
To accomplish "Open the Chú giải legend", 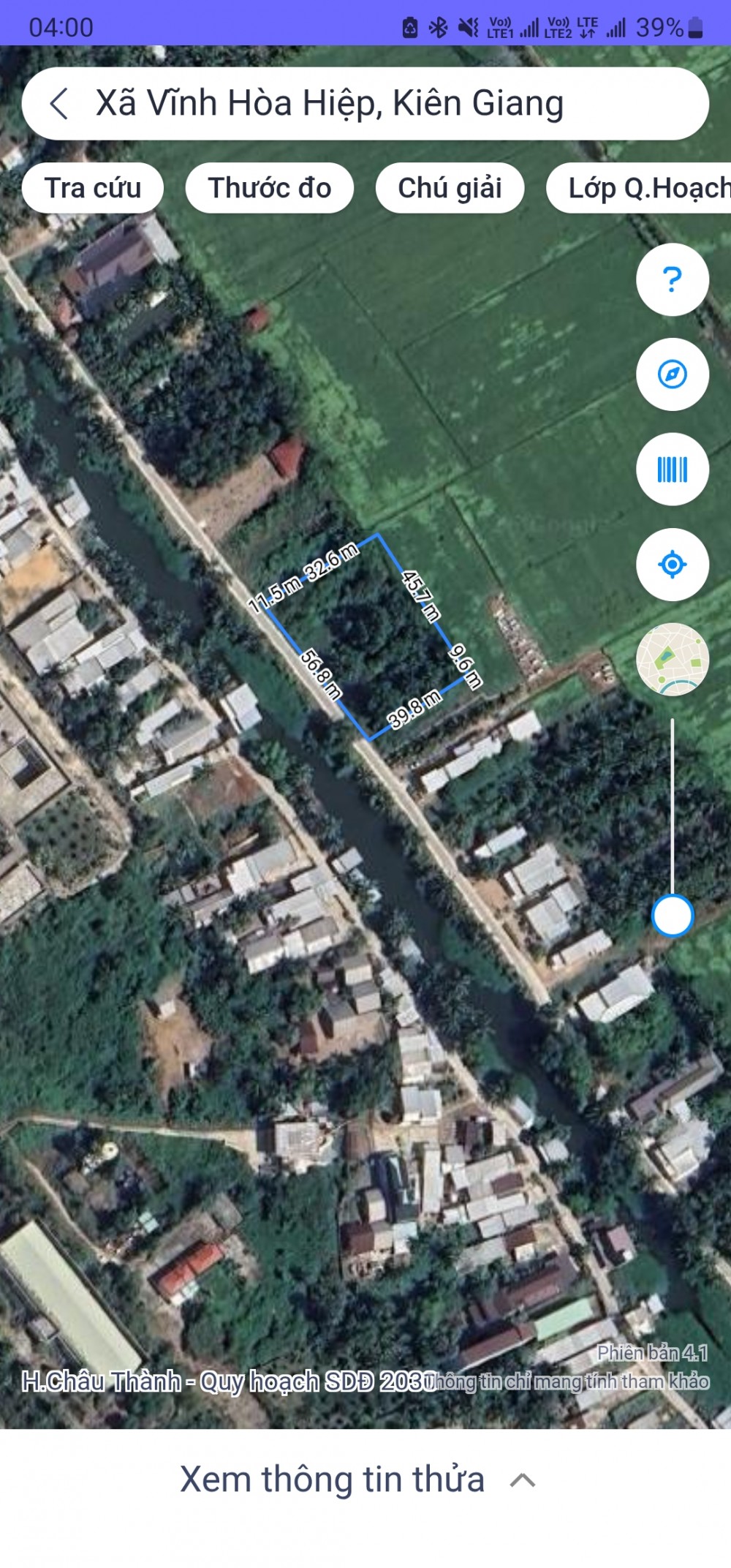I will point(450,188).
